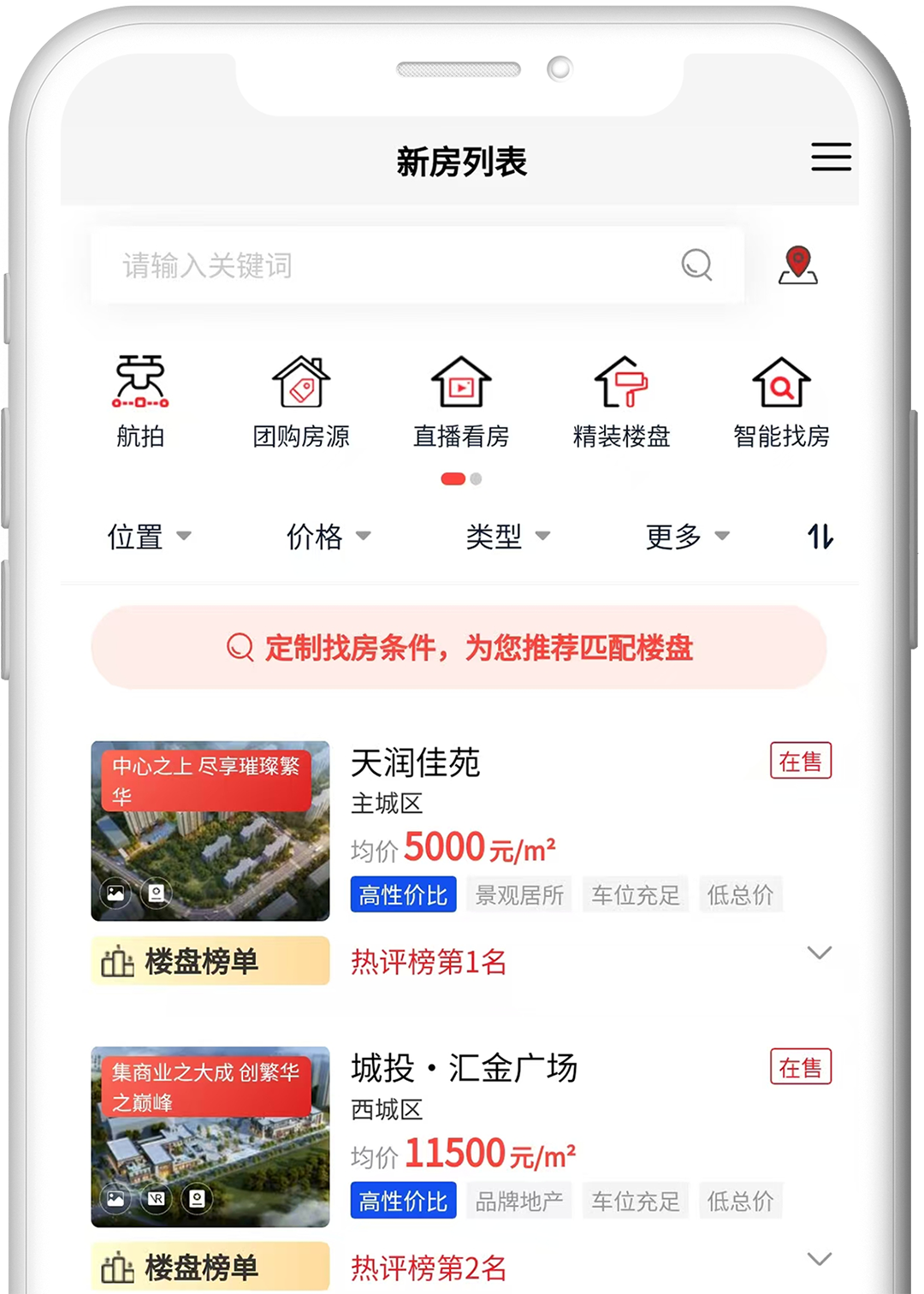Open the 天润佳苑 listing
The height and width of the screenshot is (1294, 924).
point(416,763)
